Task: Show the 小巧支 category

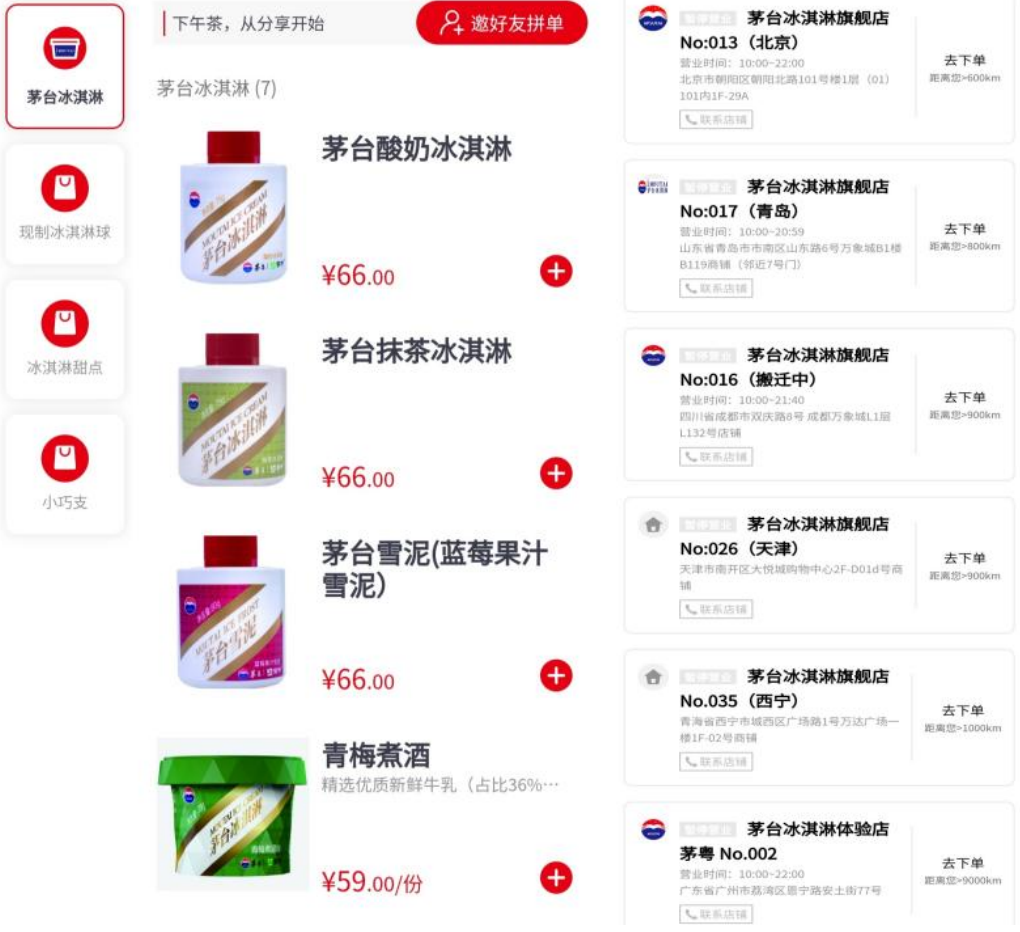Action: [65, 475]
